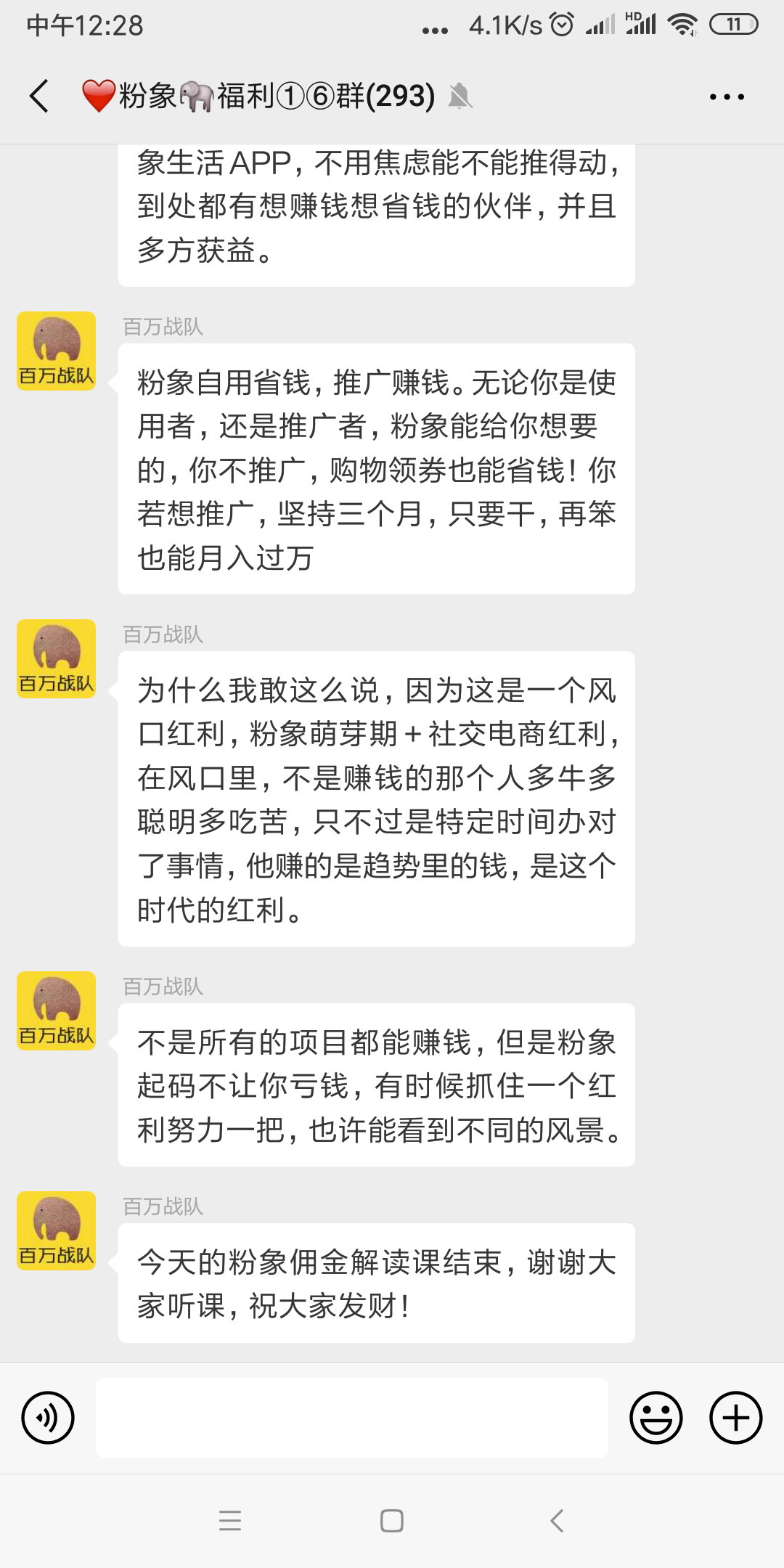Switch to voice message input
The height and width of the screenshot is (1568, 784).
click(48, 1418)
